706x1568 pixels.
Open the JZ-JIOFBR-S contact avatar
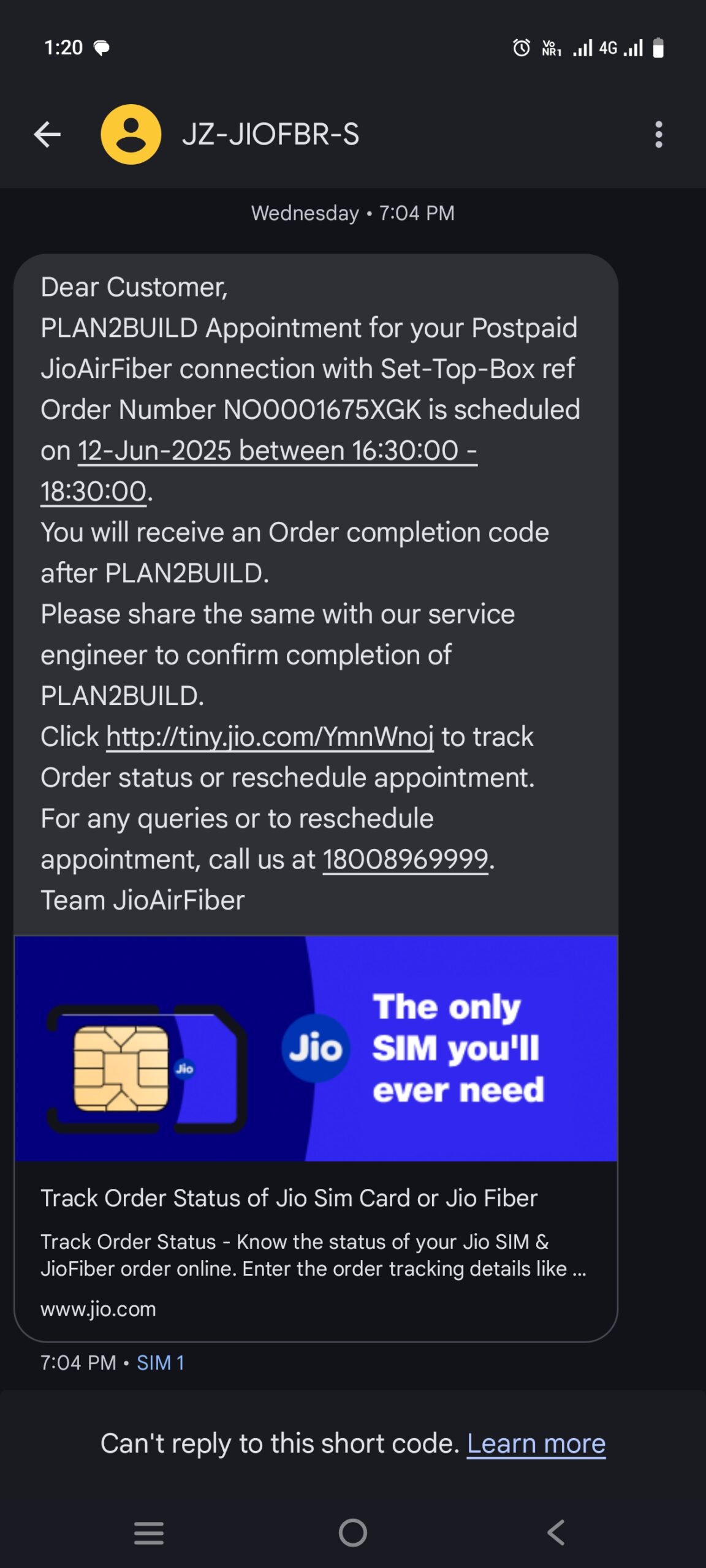tap(131, 135)
